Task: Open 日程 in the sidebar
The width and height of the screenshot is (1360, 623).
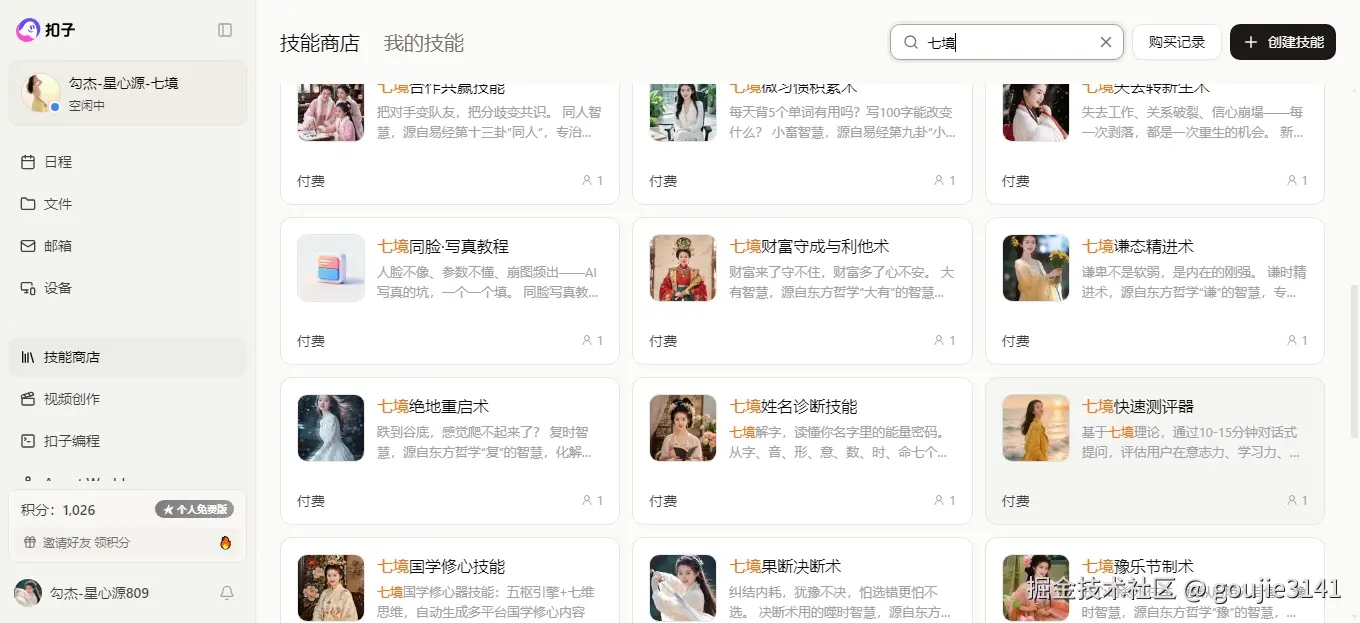Action: point(58,162)
